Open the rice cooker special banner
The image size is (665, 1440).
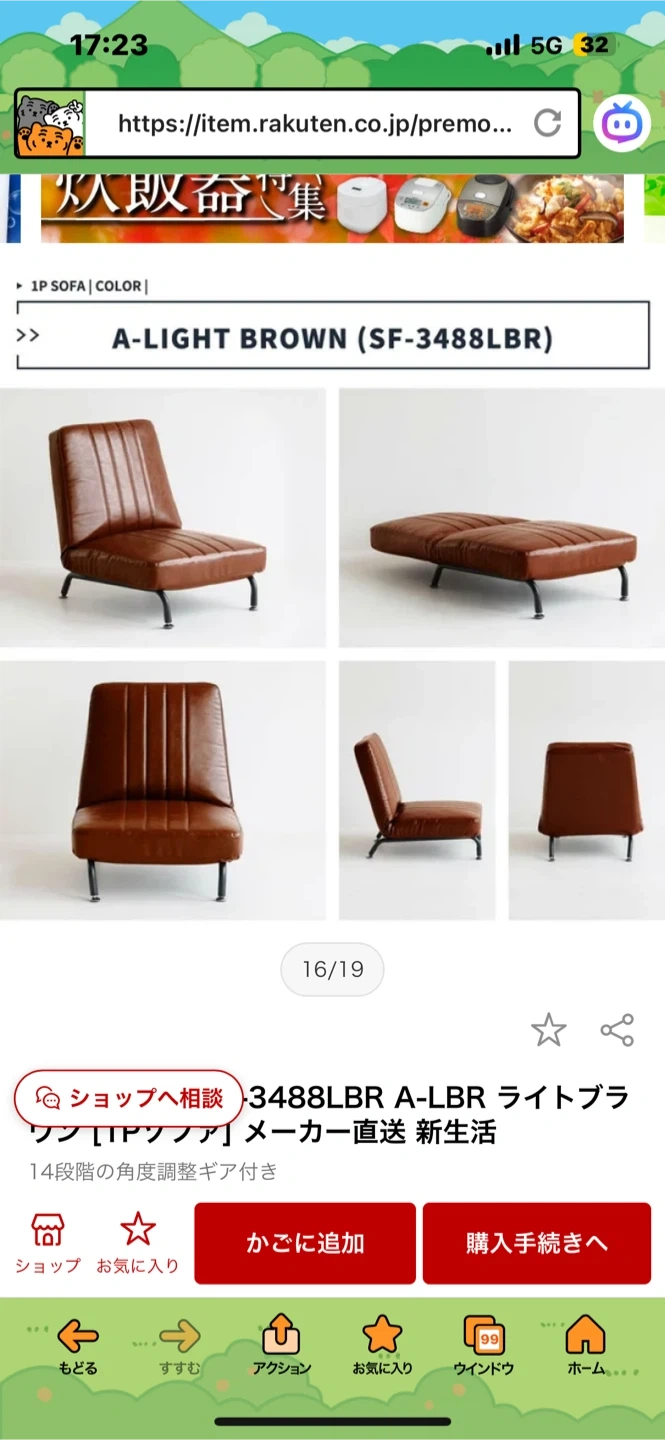(332, 208)
